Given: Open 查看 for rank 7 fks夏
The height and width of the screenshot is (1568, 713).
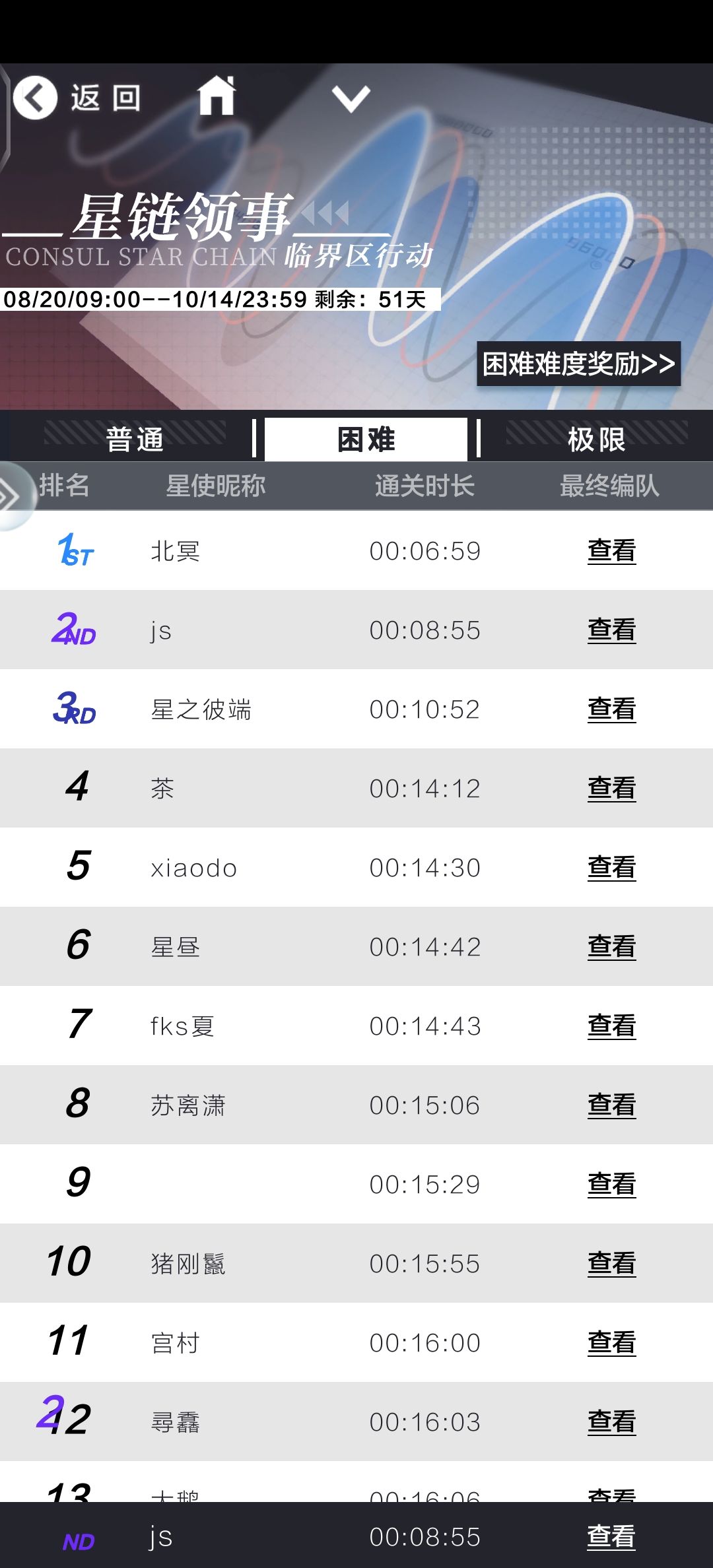Looking at the screenshot, I should pyautogui.click(x=611, y=1026).
